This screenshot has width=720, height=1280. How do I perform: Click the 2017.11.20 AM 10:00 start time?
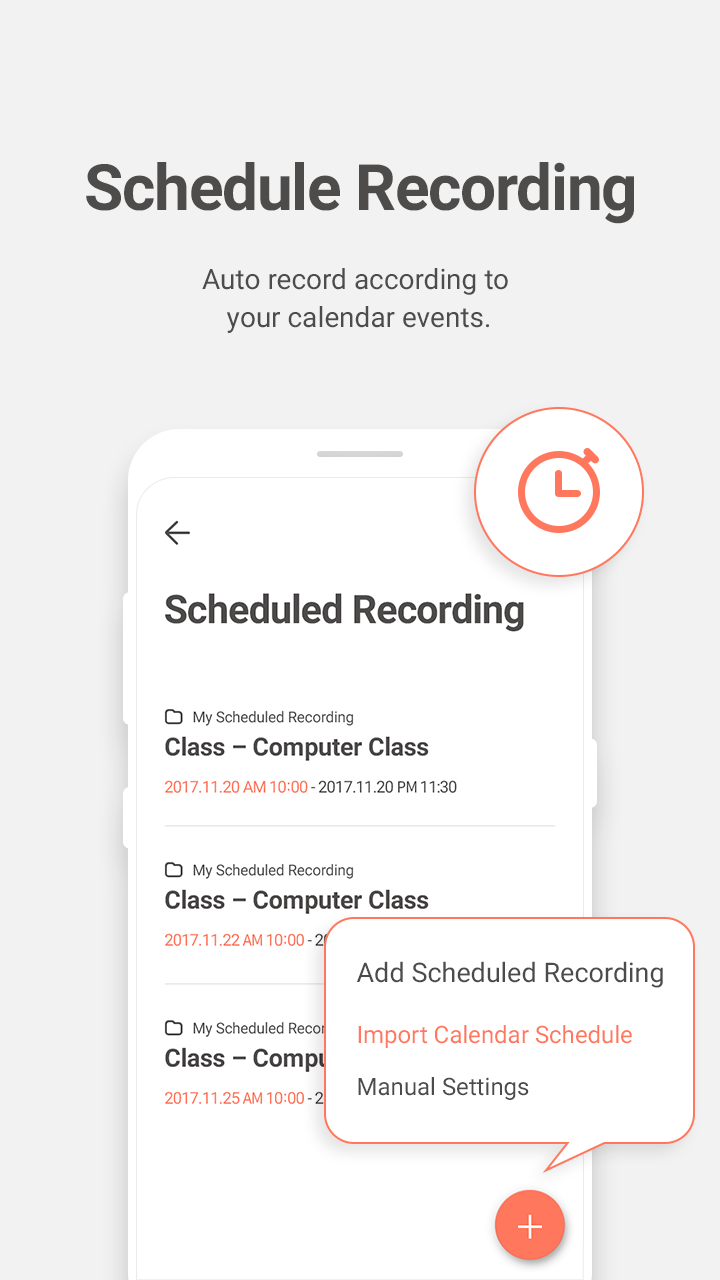pyautogui.click(x=238, y=787)
